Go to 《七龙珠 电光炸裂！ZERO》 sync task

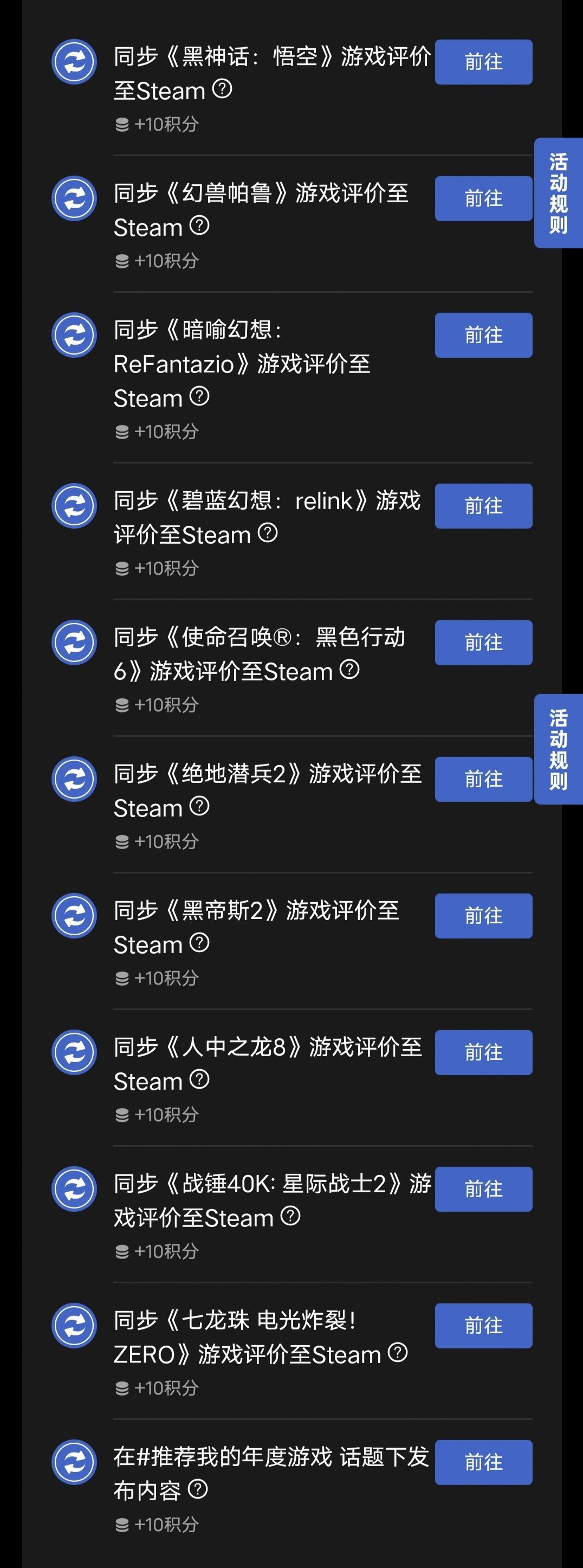(x=483, y=1326)
